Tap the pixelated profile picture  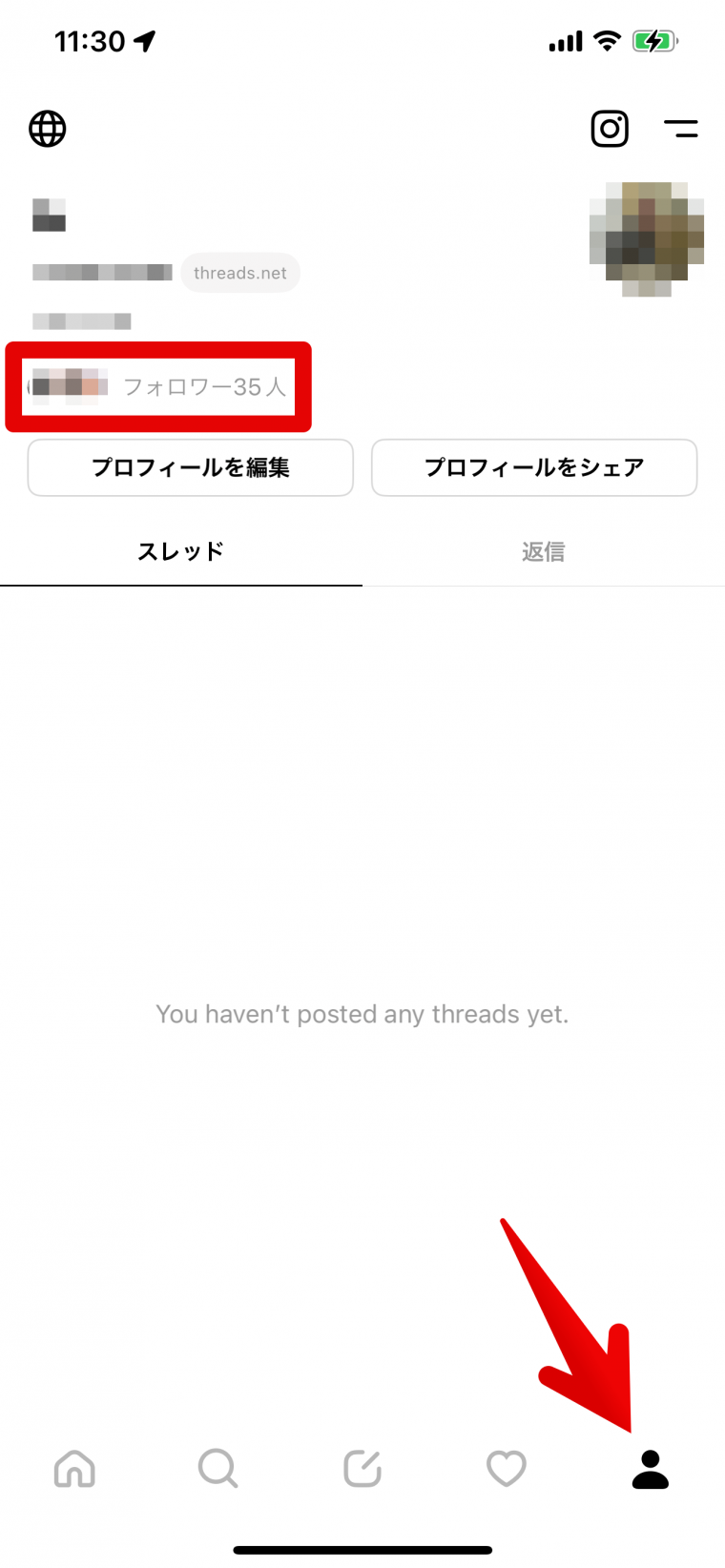(647, 238)
